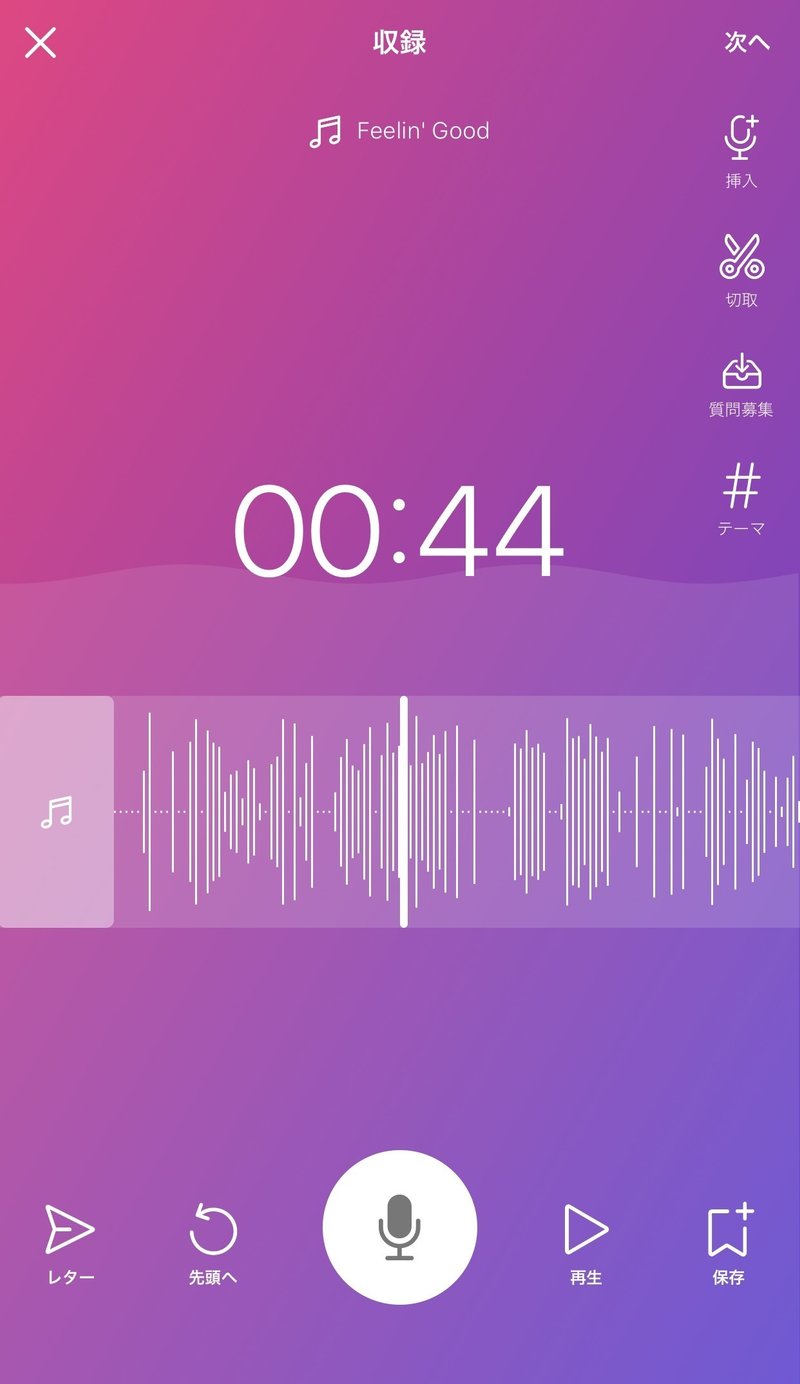Start recording with the microphone button
The width and height of the screenshot is (800, 1384).
point(399,1227)
